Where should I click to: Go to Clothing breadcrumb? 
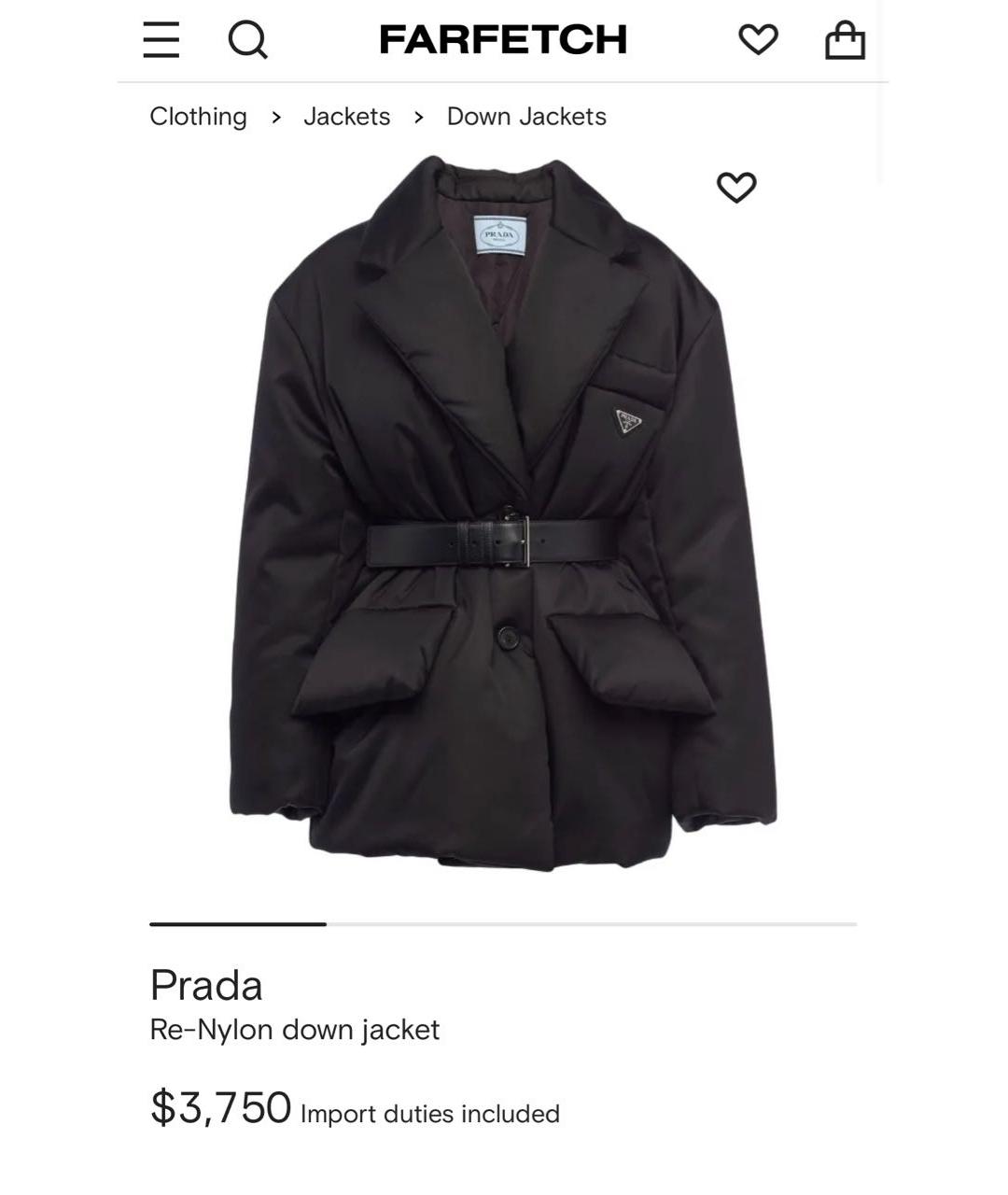click(x=198, y=117)
